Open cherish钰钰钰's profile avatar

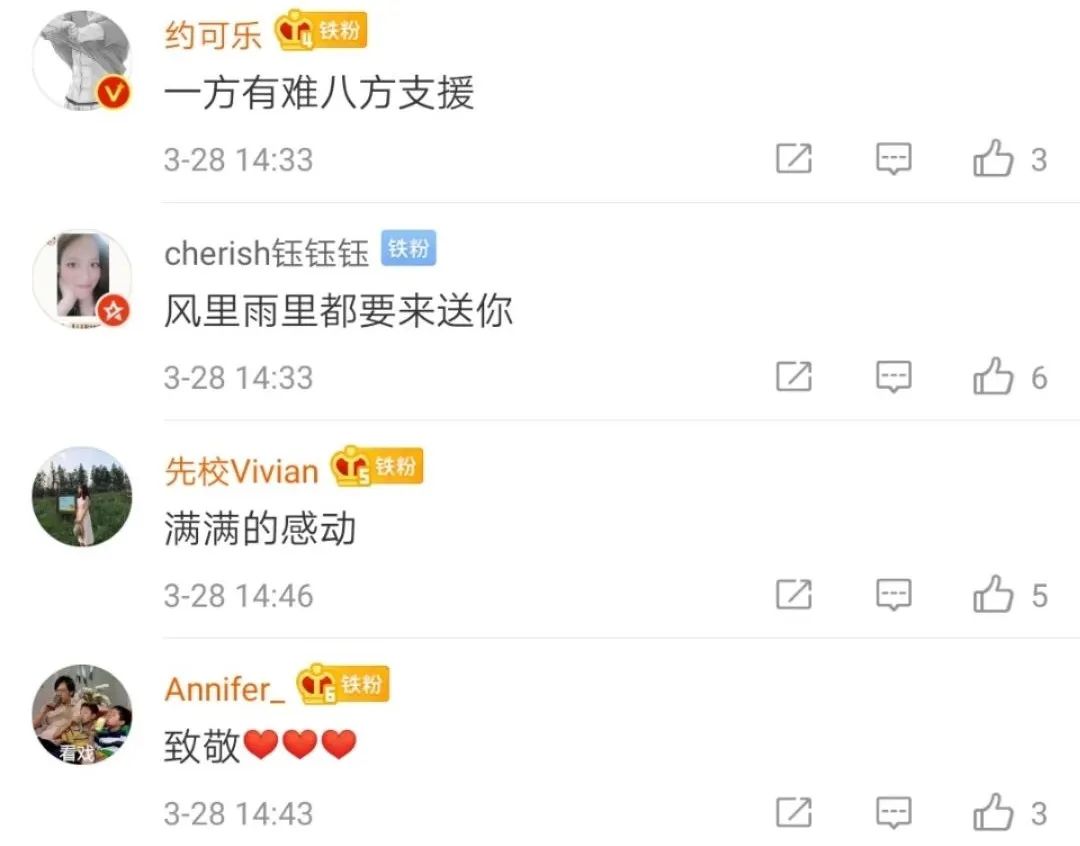pos(82,279)
